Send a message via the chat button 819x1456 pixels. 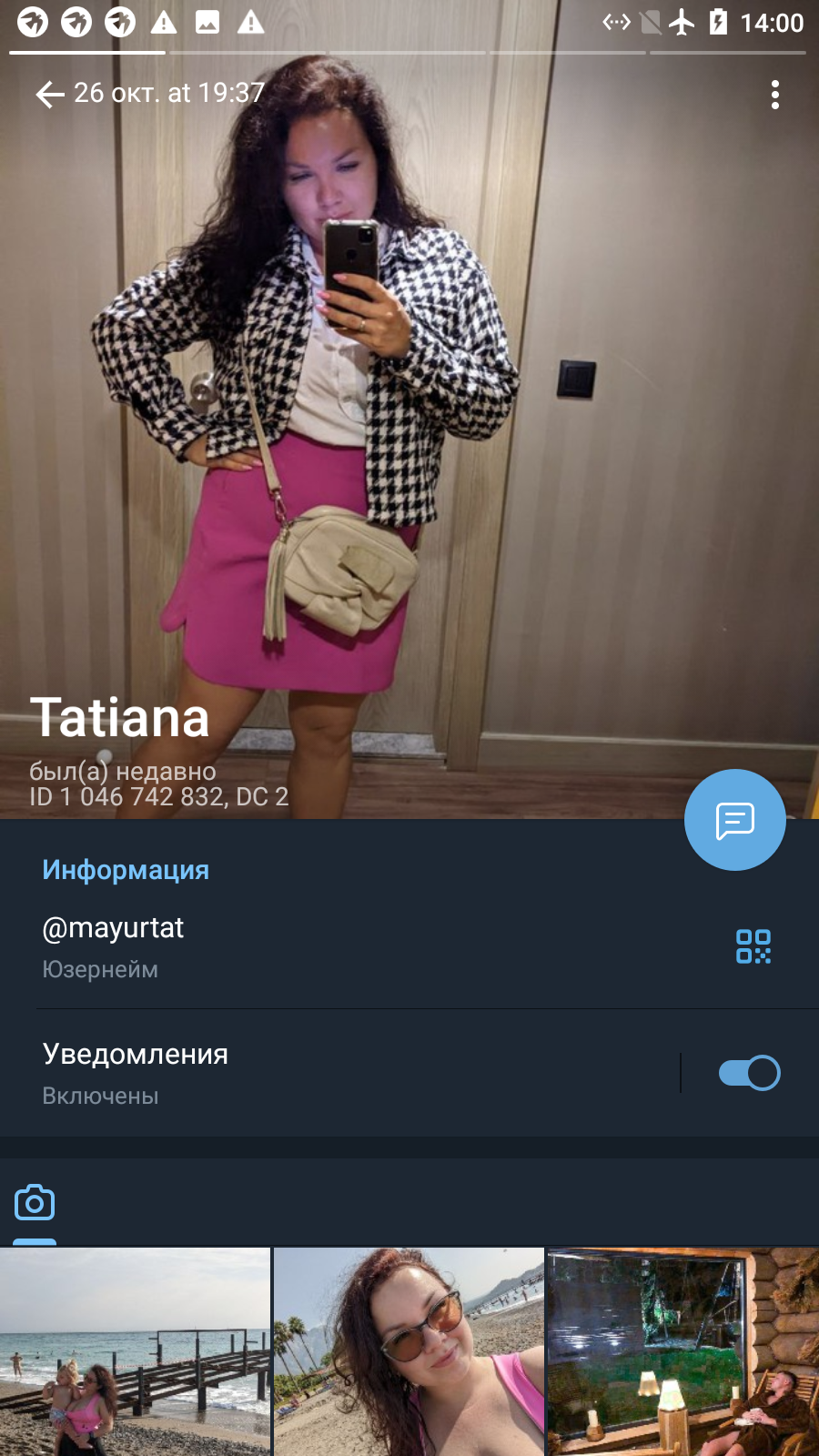click(735, 820)
